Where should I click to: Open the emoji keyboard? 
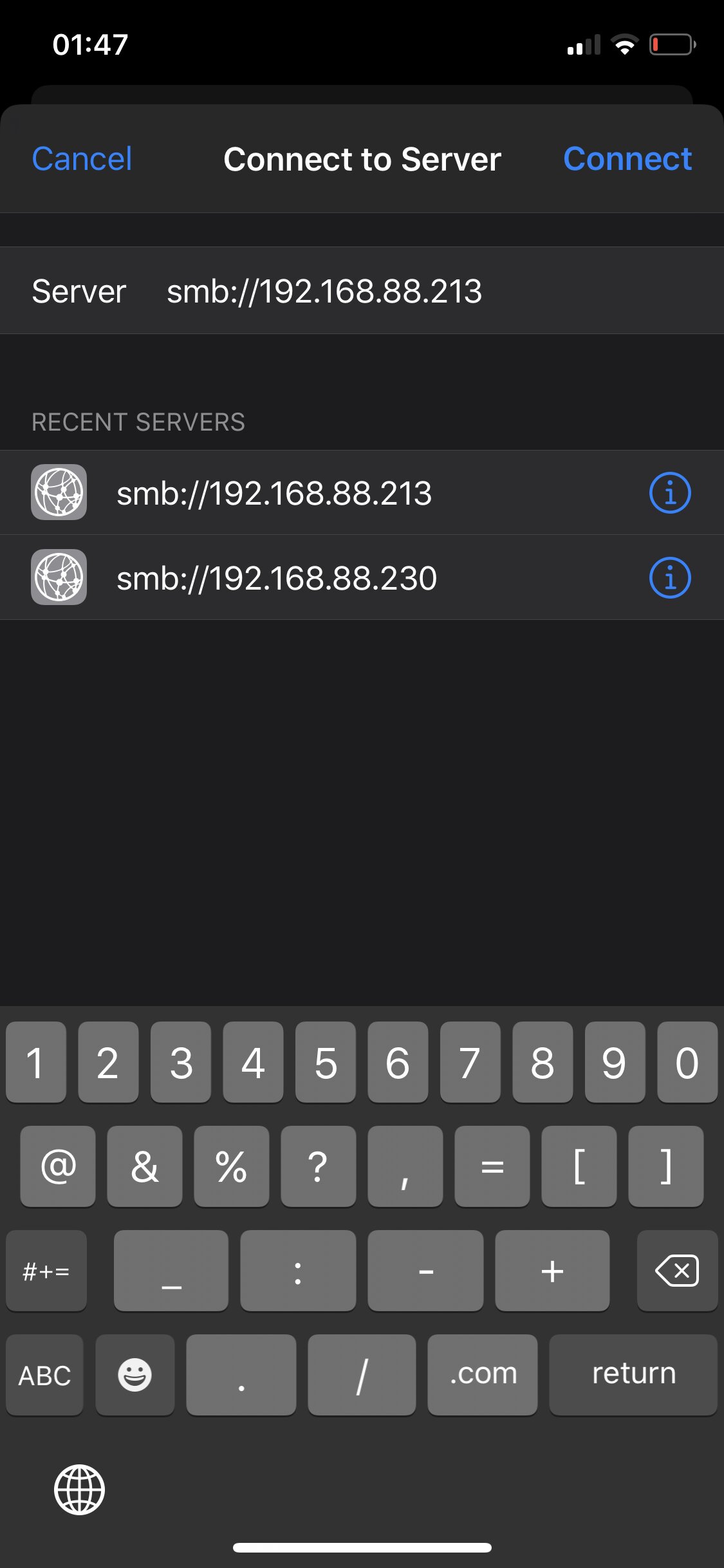[x=135, y=1375]
